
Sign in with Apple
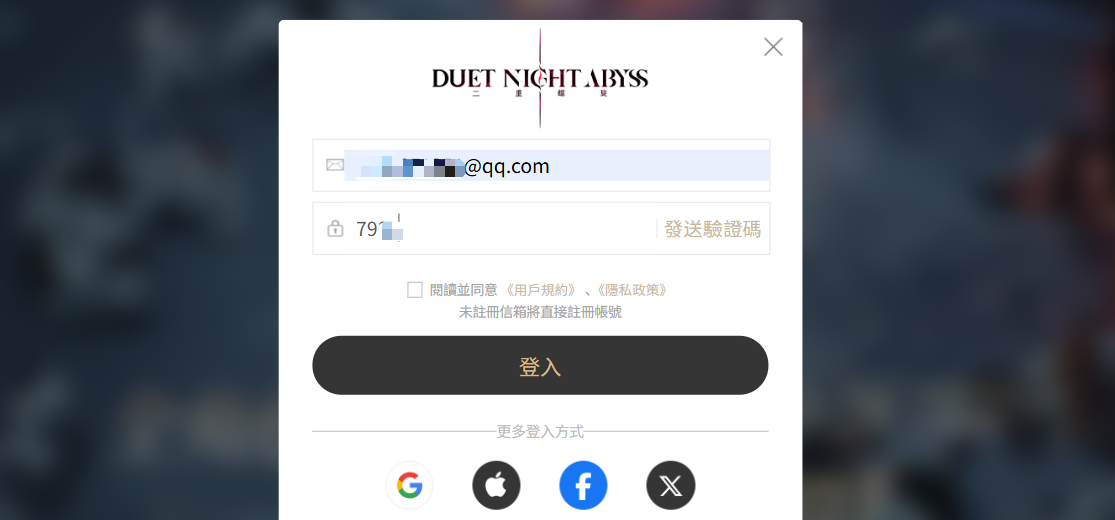pyautogui.click(x=496, y=486)
